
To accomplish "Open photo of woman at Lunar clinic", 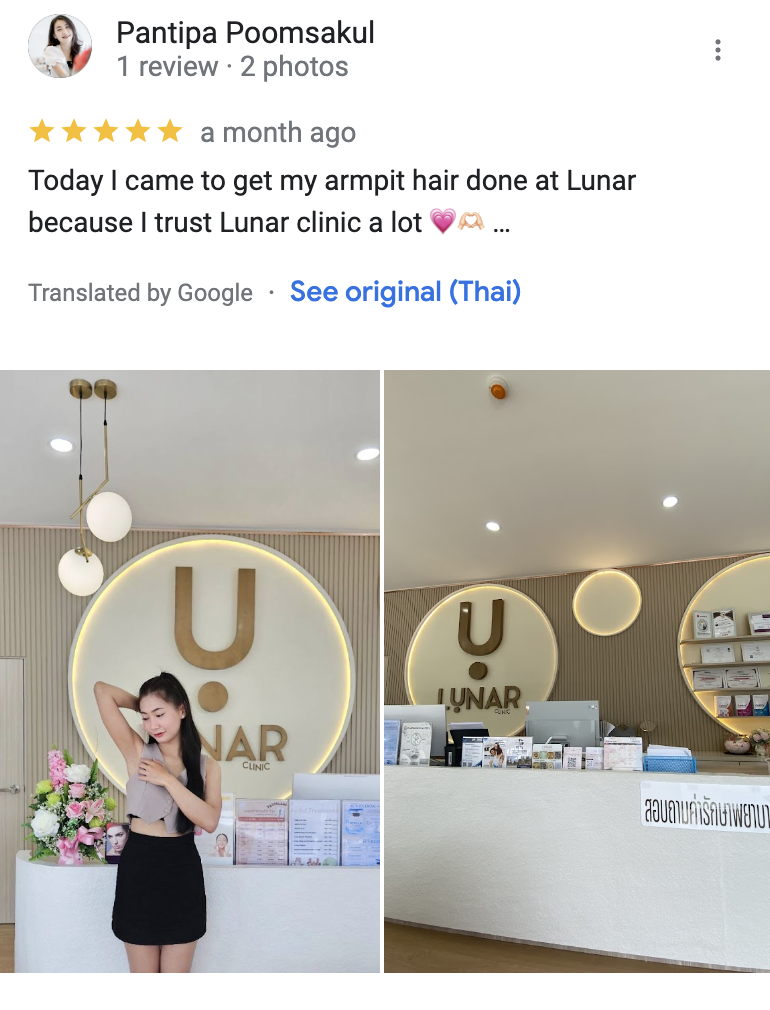I will 190,670.
